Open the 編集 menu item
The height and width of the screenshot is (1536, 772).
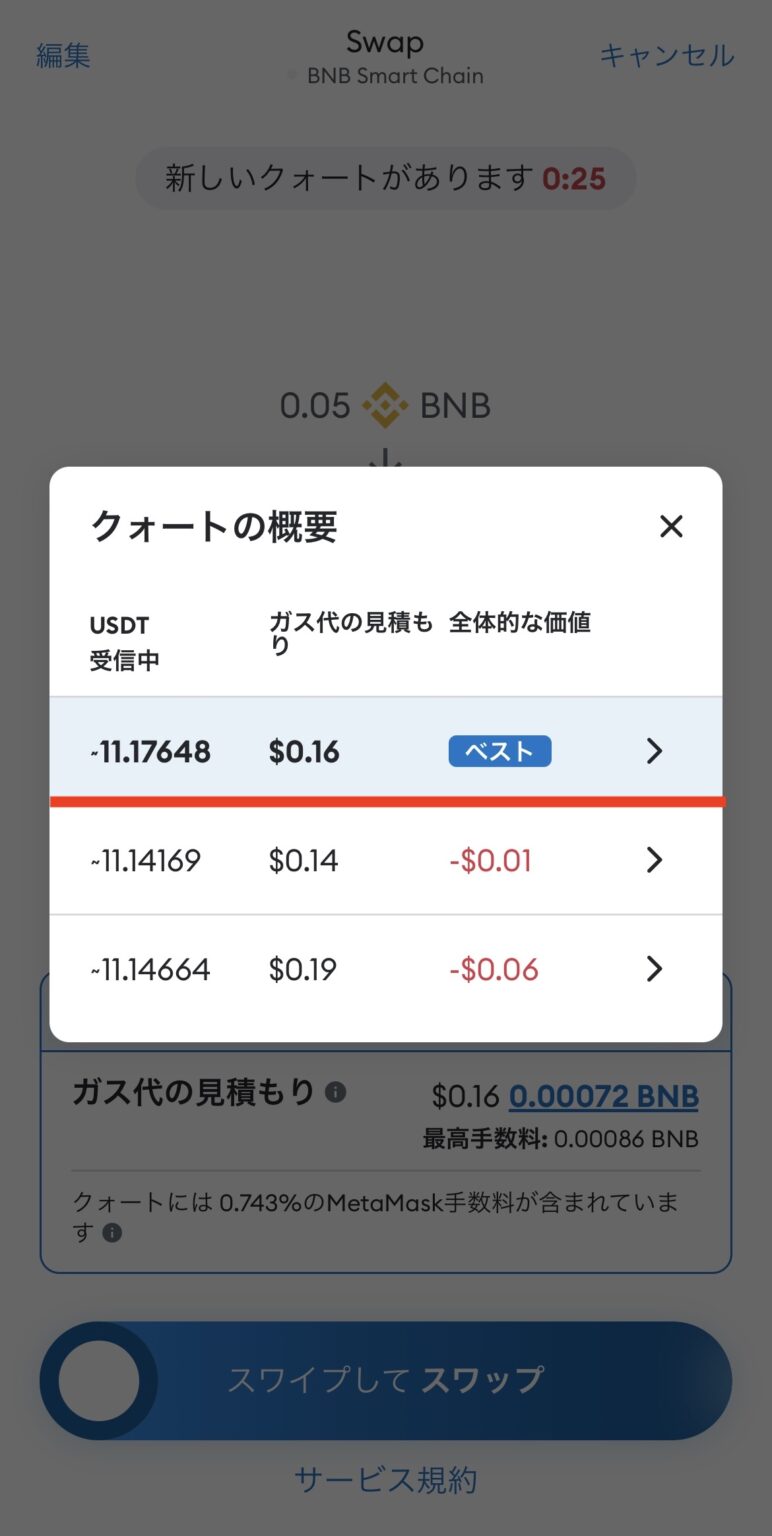coord(63,57)
